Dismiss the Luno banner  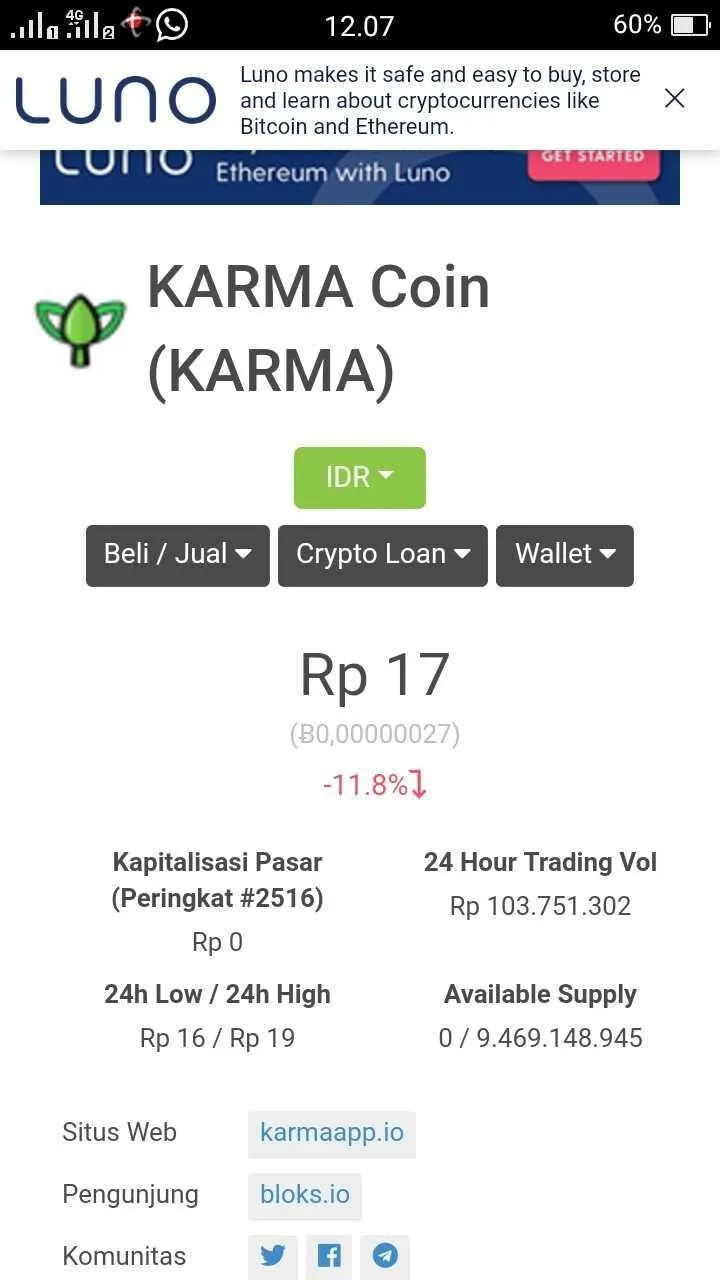tap(675, 98)
